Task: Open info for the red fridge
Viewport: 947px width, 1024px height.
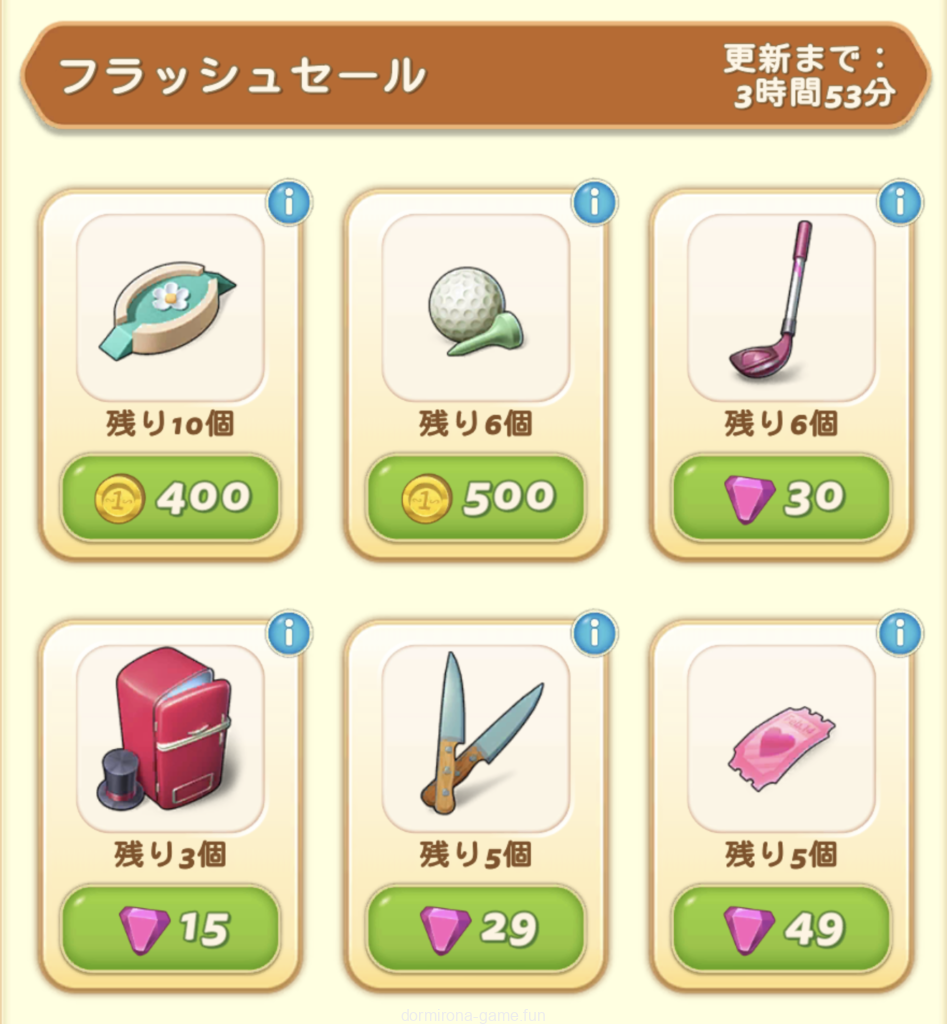Action: [x=289, y=633]
